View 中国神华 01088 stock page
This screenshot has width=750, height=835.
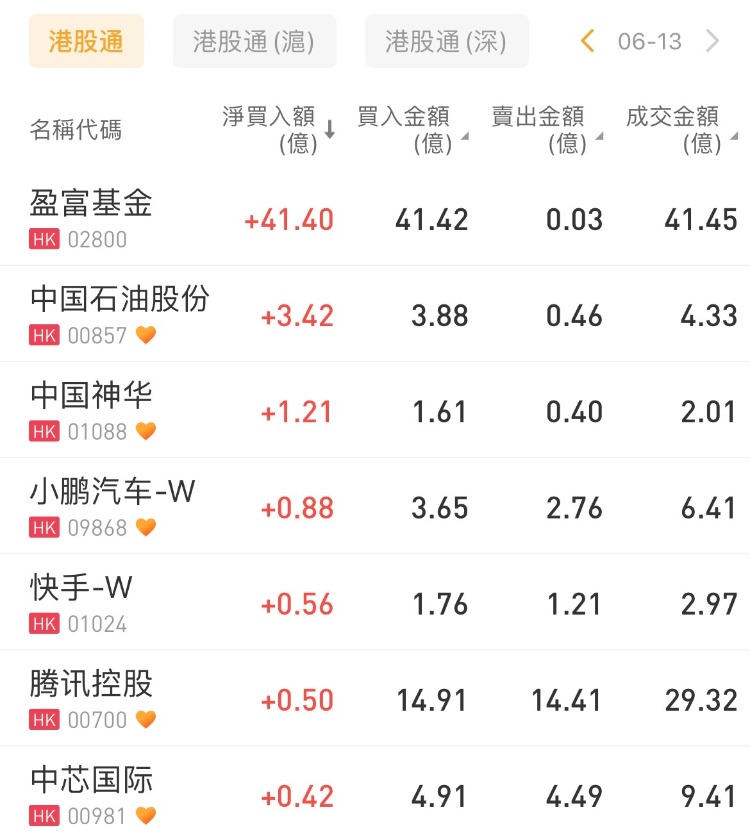click(92, 410)
